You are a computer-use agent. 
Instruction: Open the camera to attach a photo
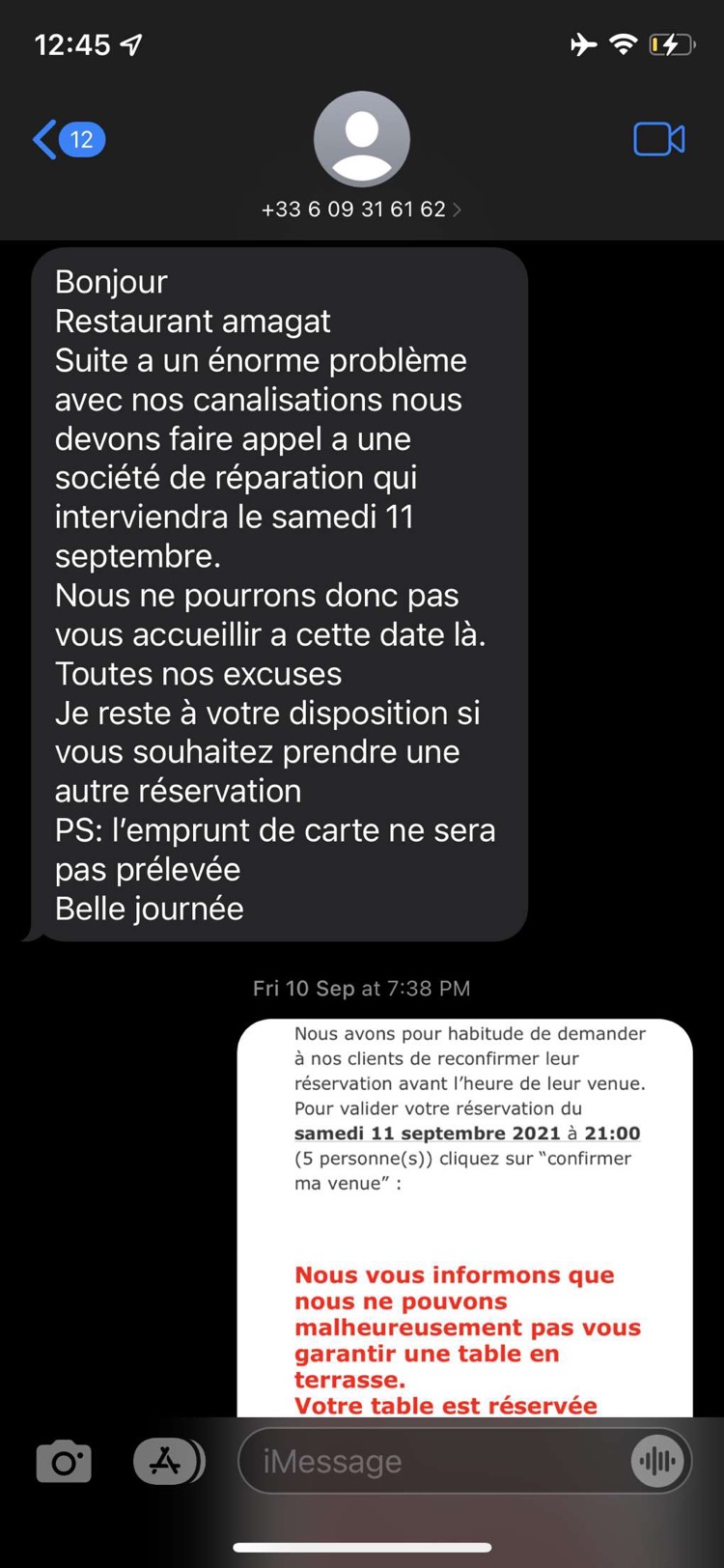(64, 1461)
